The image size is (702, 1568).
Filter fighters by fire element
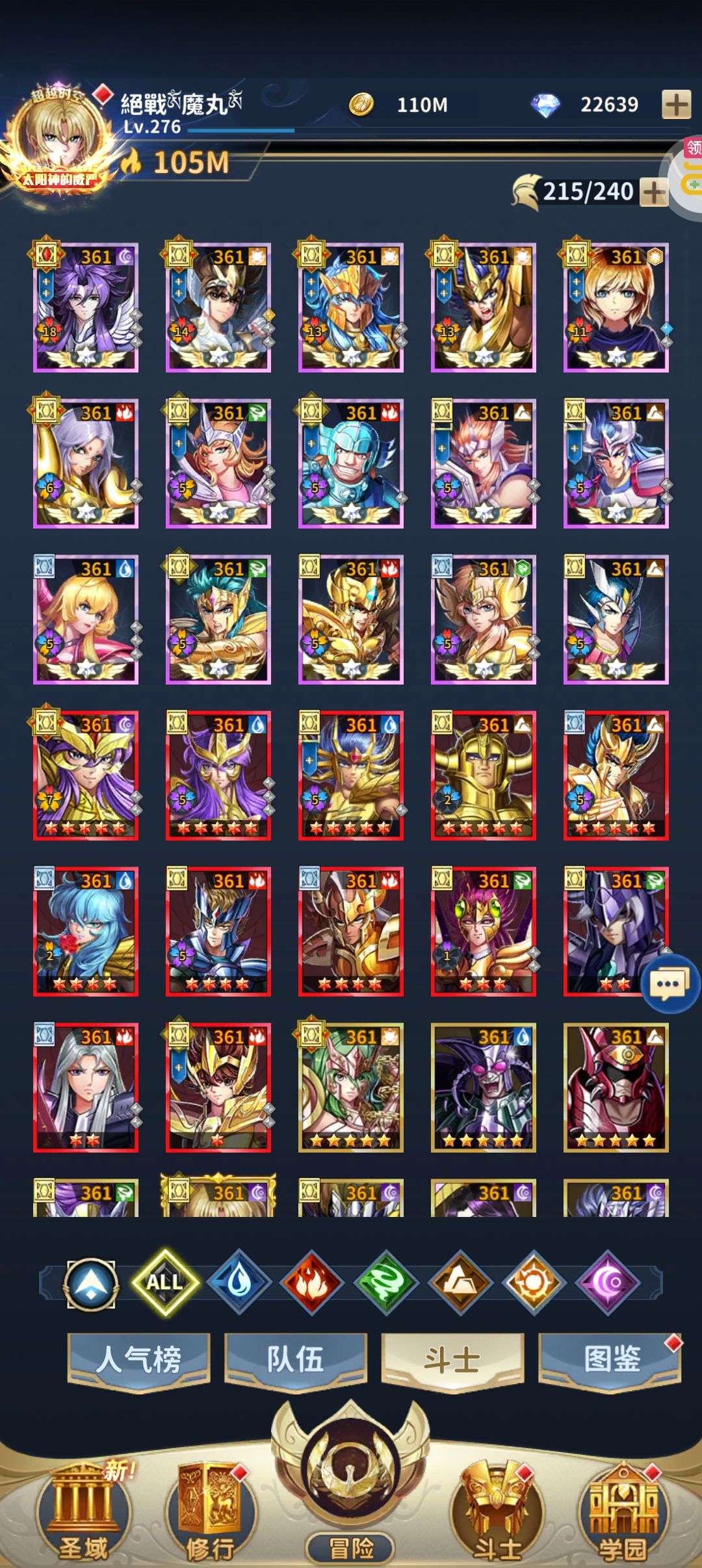pyautogui.click(x=312, y=1283)
